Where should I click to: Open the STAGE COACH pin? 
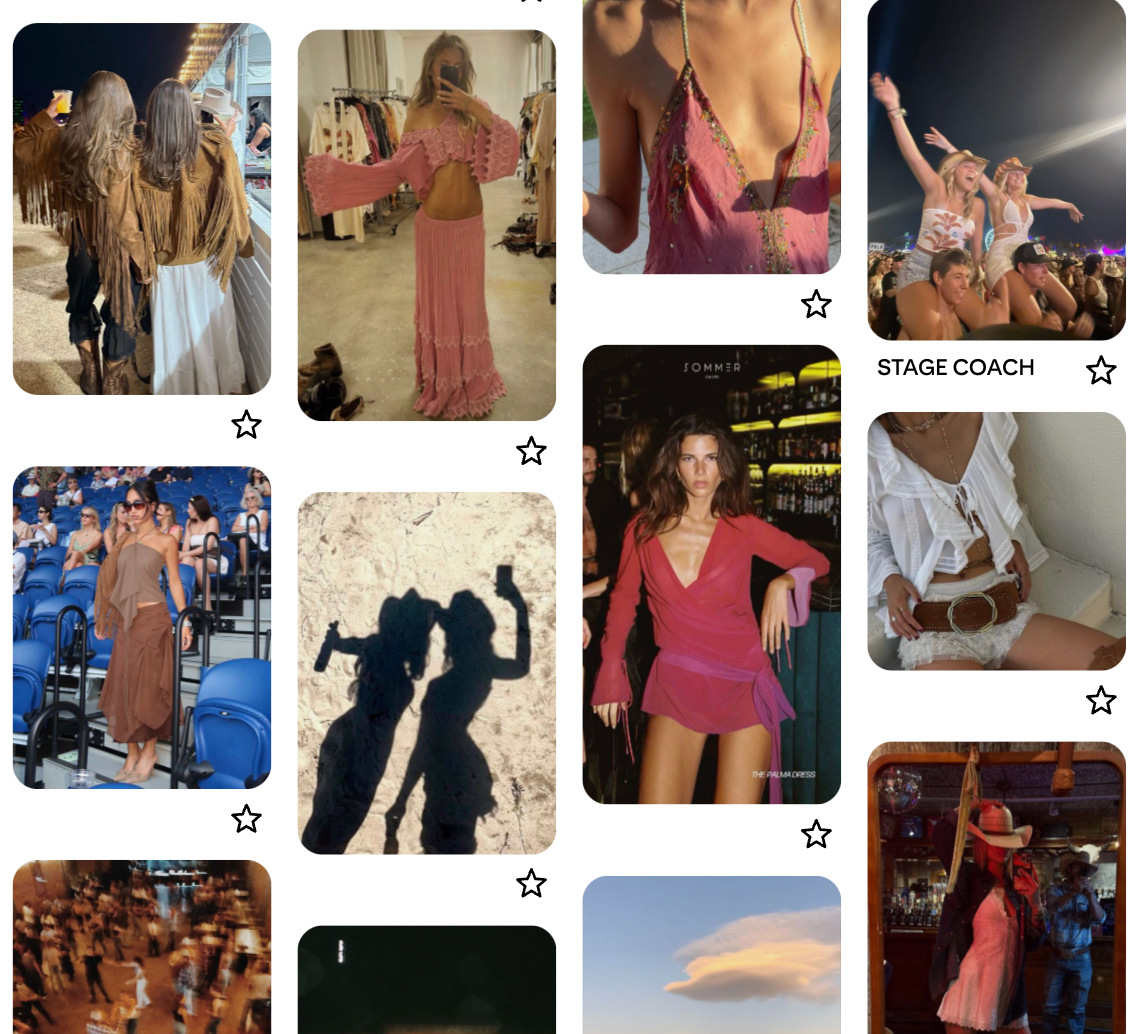click(x=996, y=170)
